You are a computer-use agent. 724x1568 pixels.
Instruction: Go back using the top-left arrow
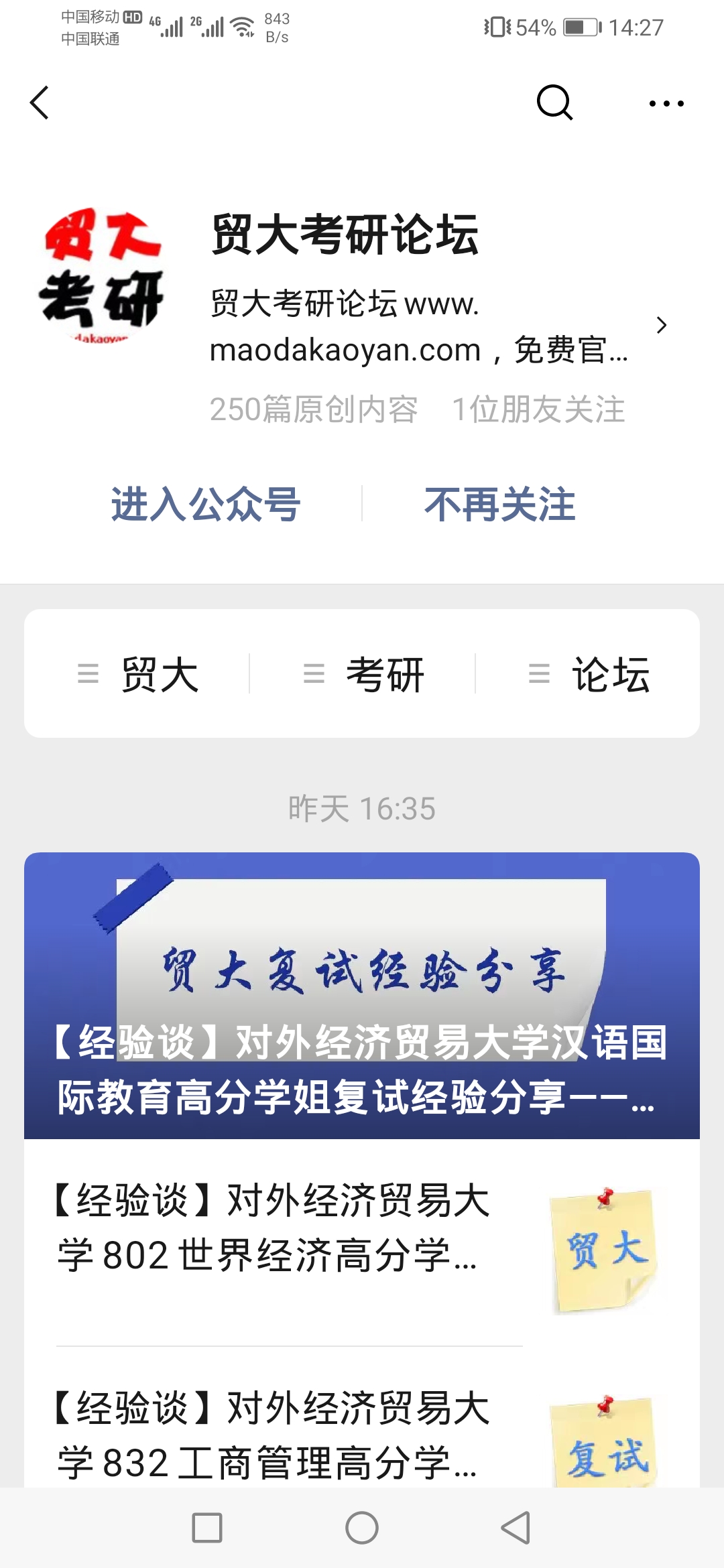40,103
